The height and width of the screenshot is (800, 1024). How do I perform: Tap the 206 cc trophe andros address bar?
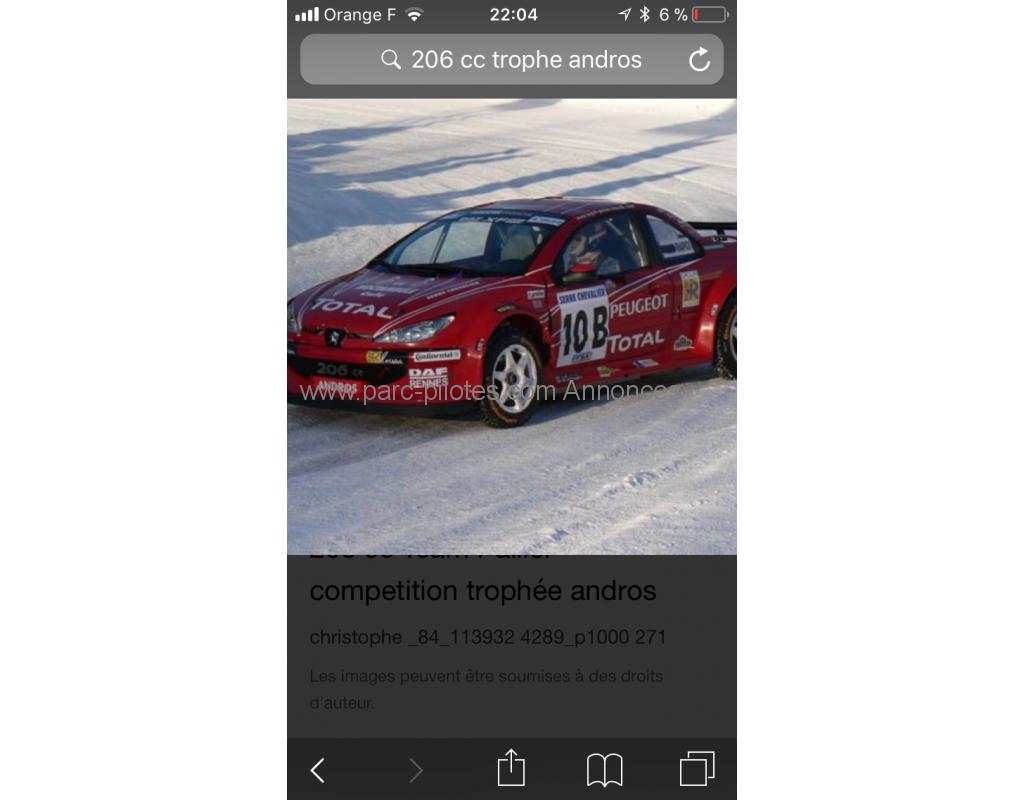point(512,60)
